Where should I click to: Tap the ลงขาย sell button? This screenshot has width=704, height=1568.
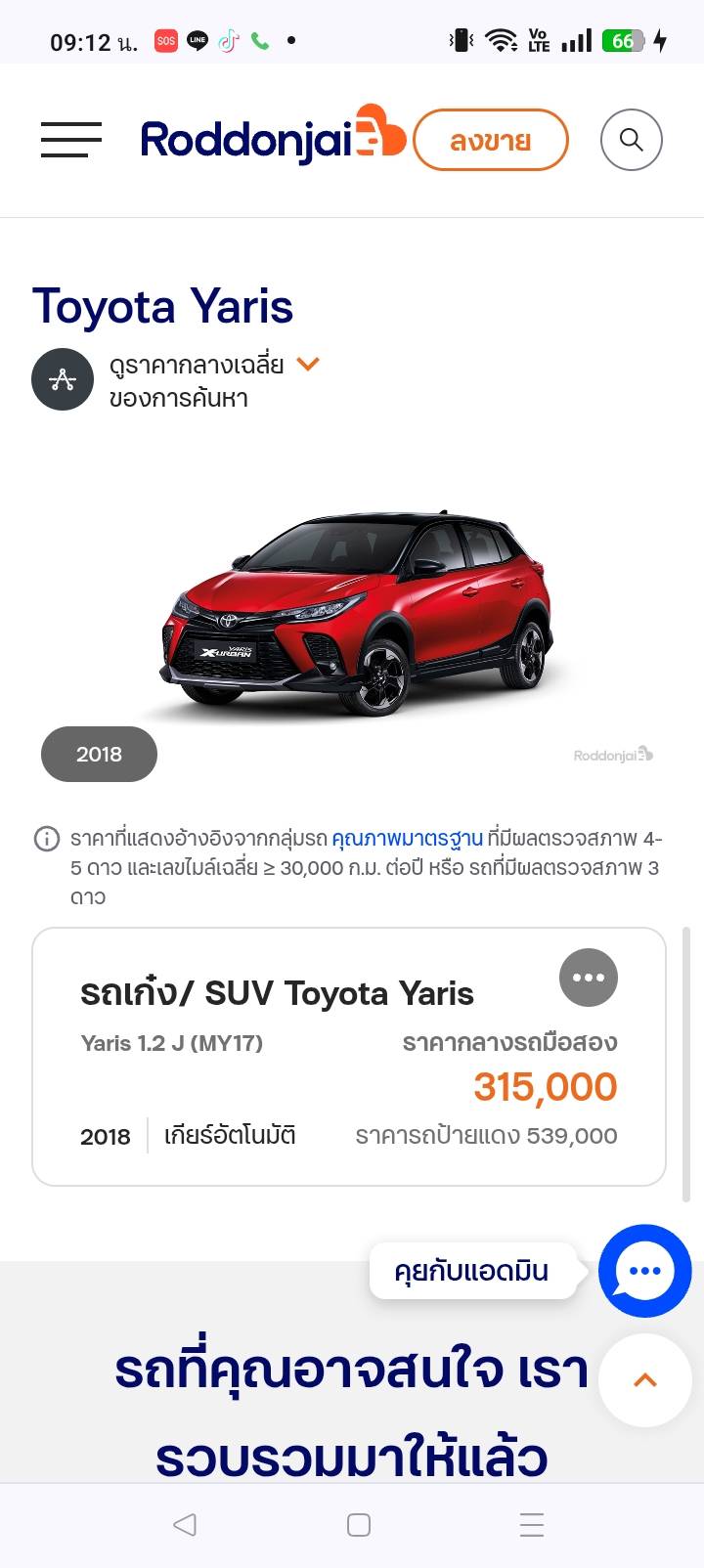click(490, 140)
